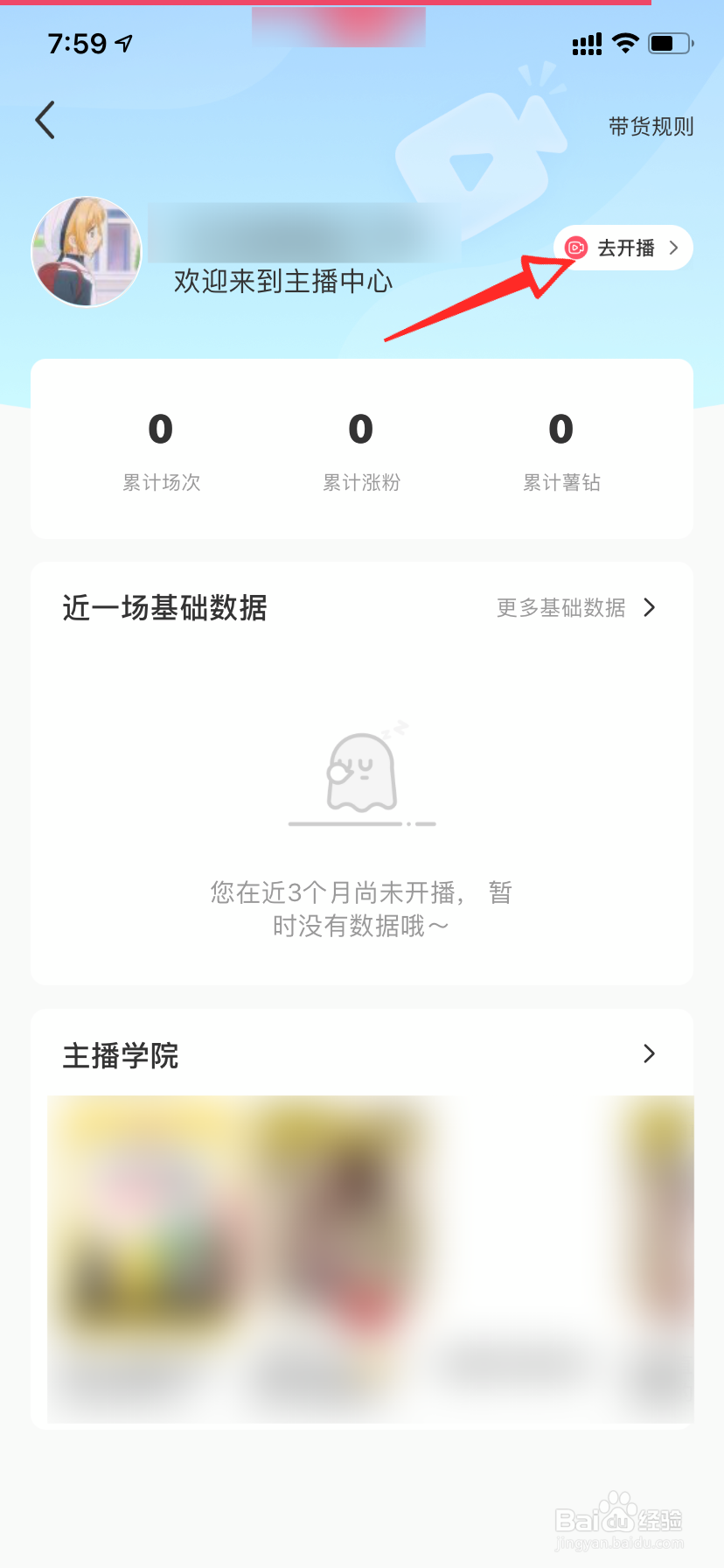This screenshot has width=724, height=1568.
Task: Tap the location arrow next to the time
Action: pyautogui.click(x=122, y=41)
